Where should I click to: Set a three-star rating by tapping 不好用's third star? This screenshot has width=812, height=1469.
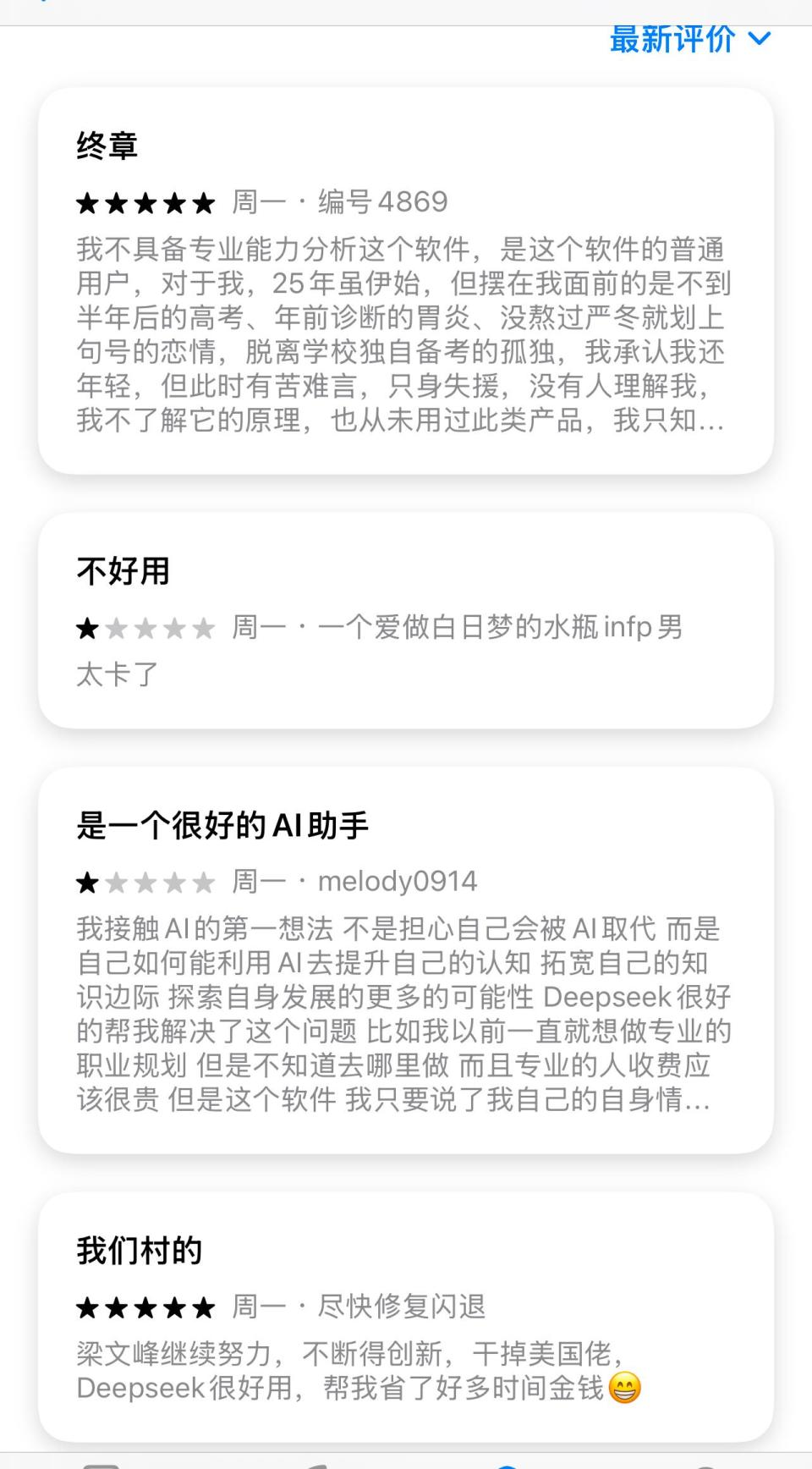146,628
